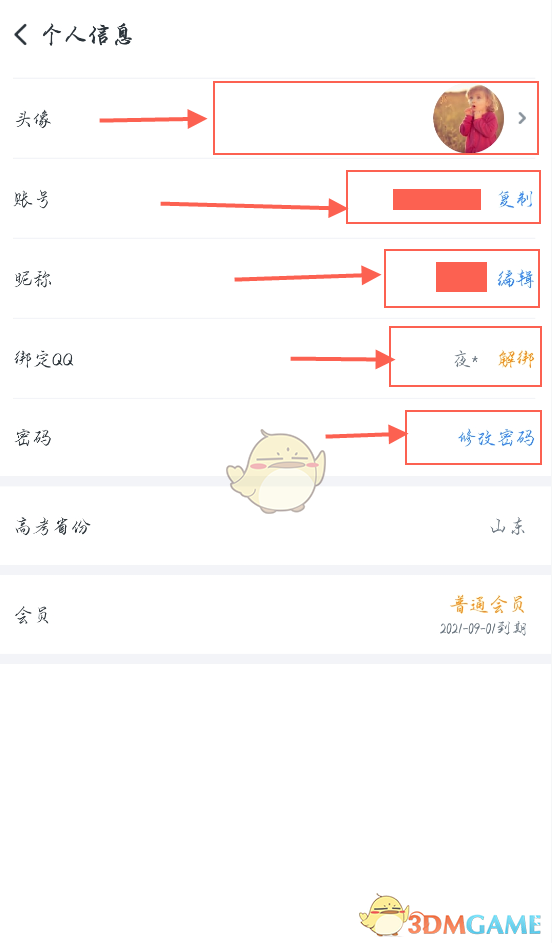Tap 复制 to copy the account number
The image size is (552, 943).
pyautogui.click(x=515, y=198)
